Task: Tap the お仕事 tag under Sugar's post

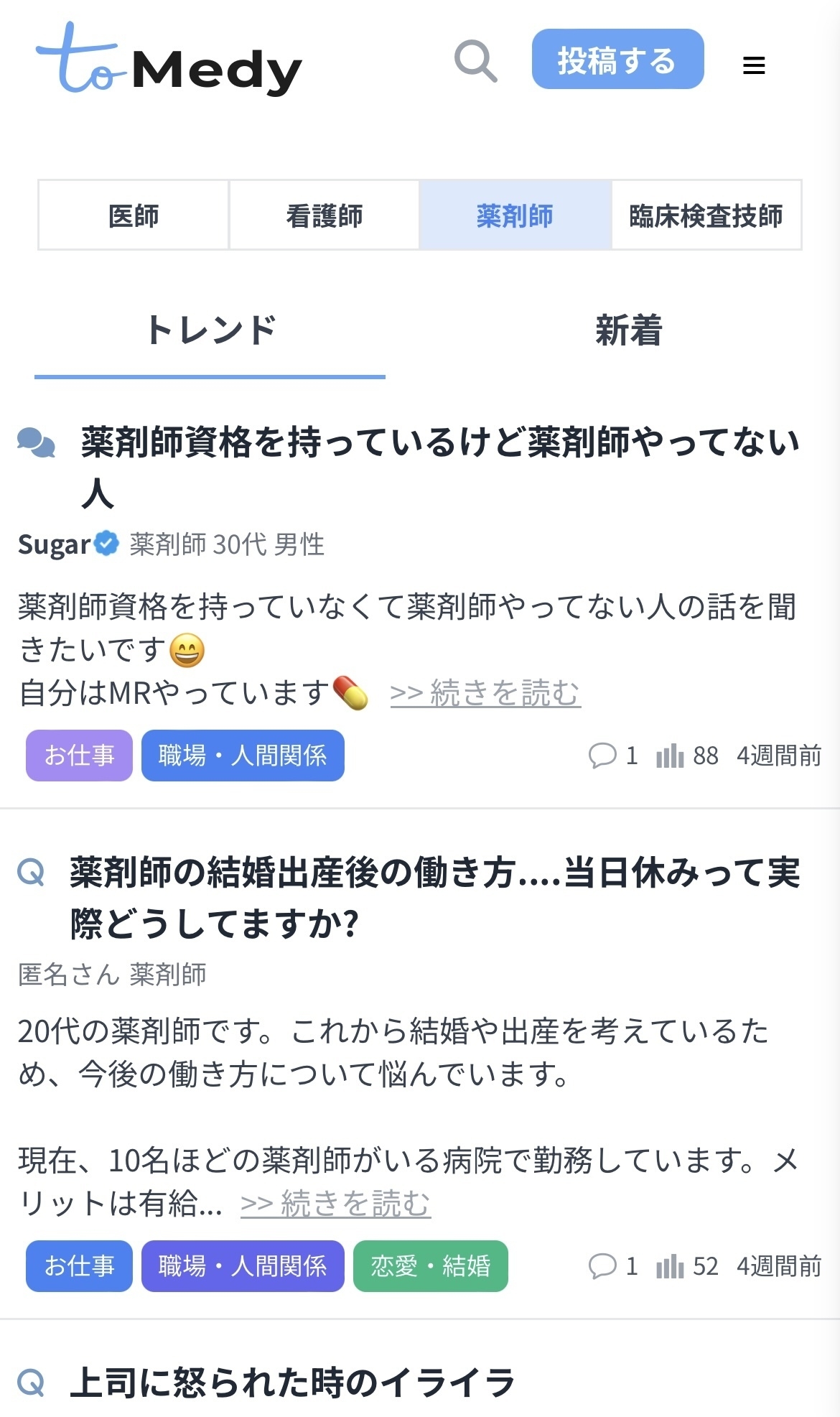Action: (79, 756)
